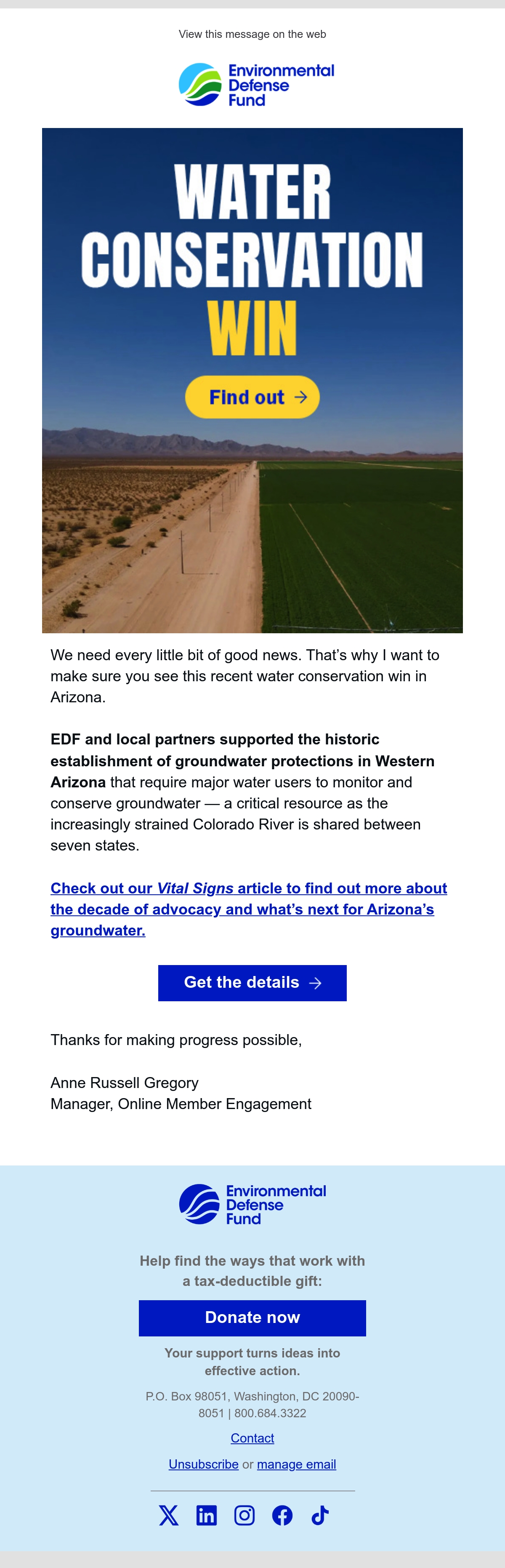Viewport: 505px width, 1568px height.
Task: Tap the yellow Find out button
Action: pos(252,397)
